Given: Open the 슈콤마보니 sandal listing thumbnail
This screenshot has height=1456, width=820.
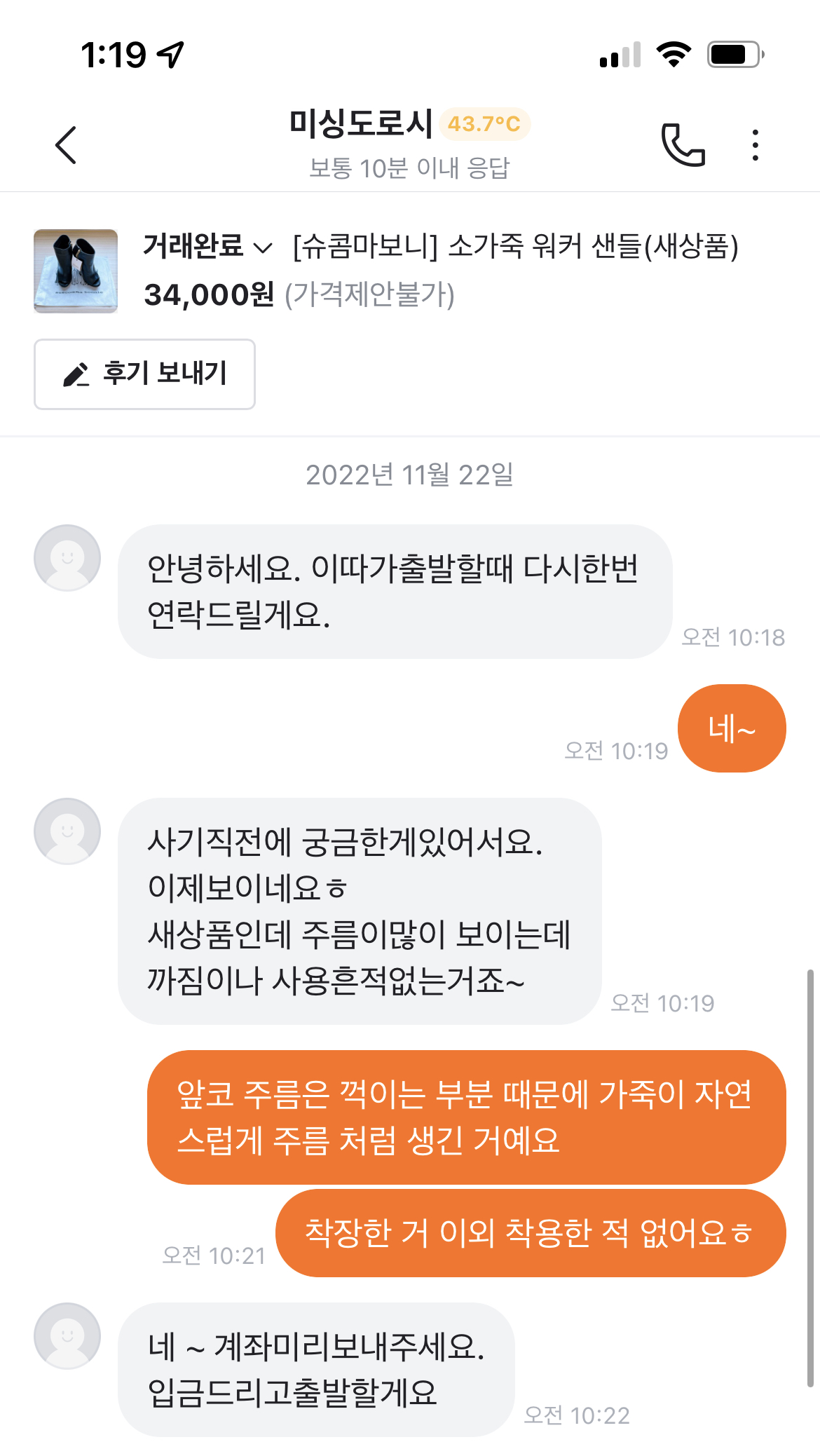Looking at the screenshot, I should (76, 271).
